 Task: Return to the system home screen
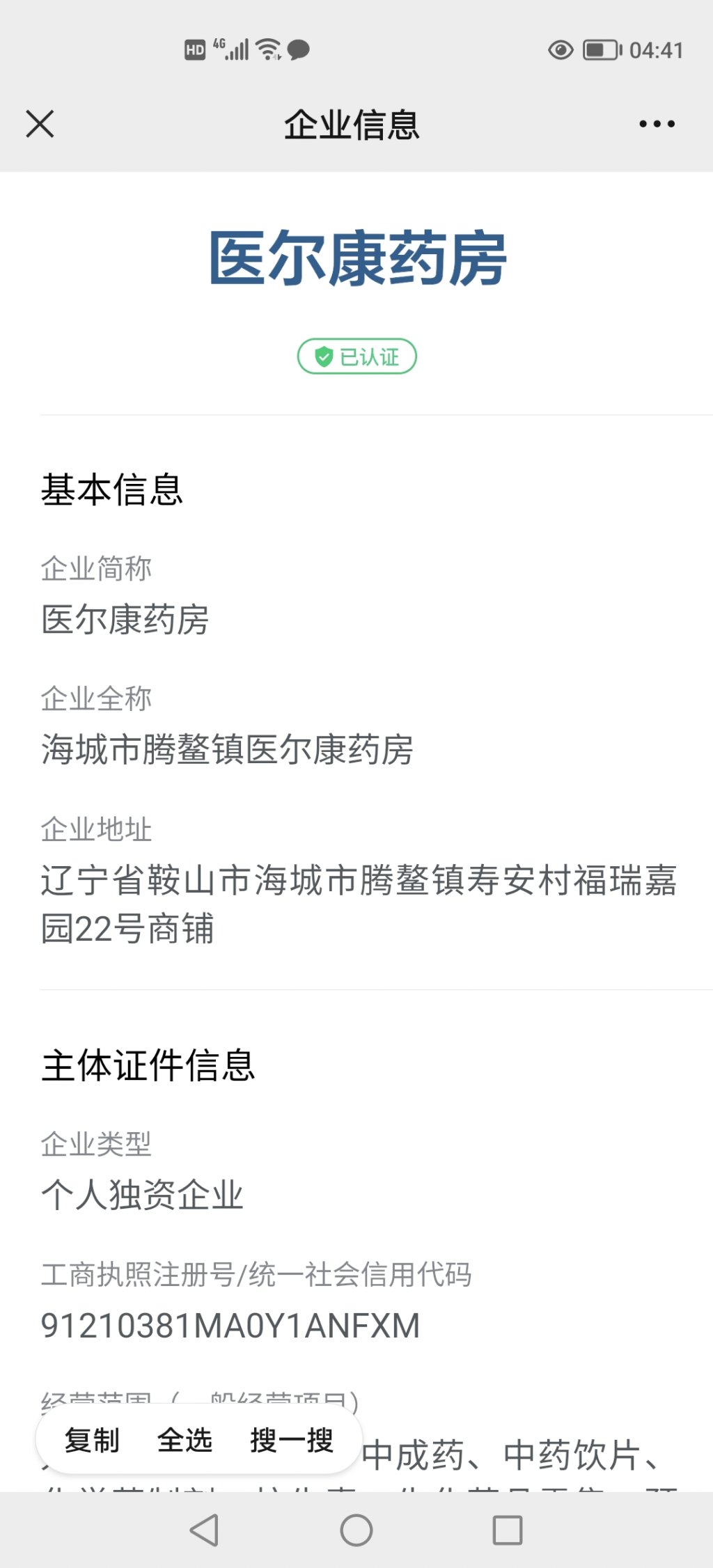356,1530
